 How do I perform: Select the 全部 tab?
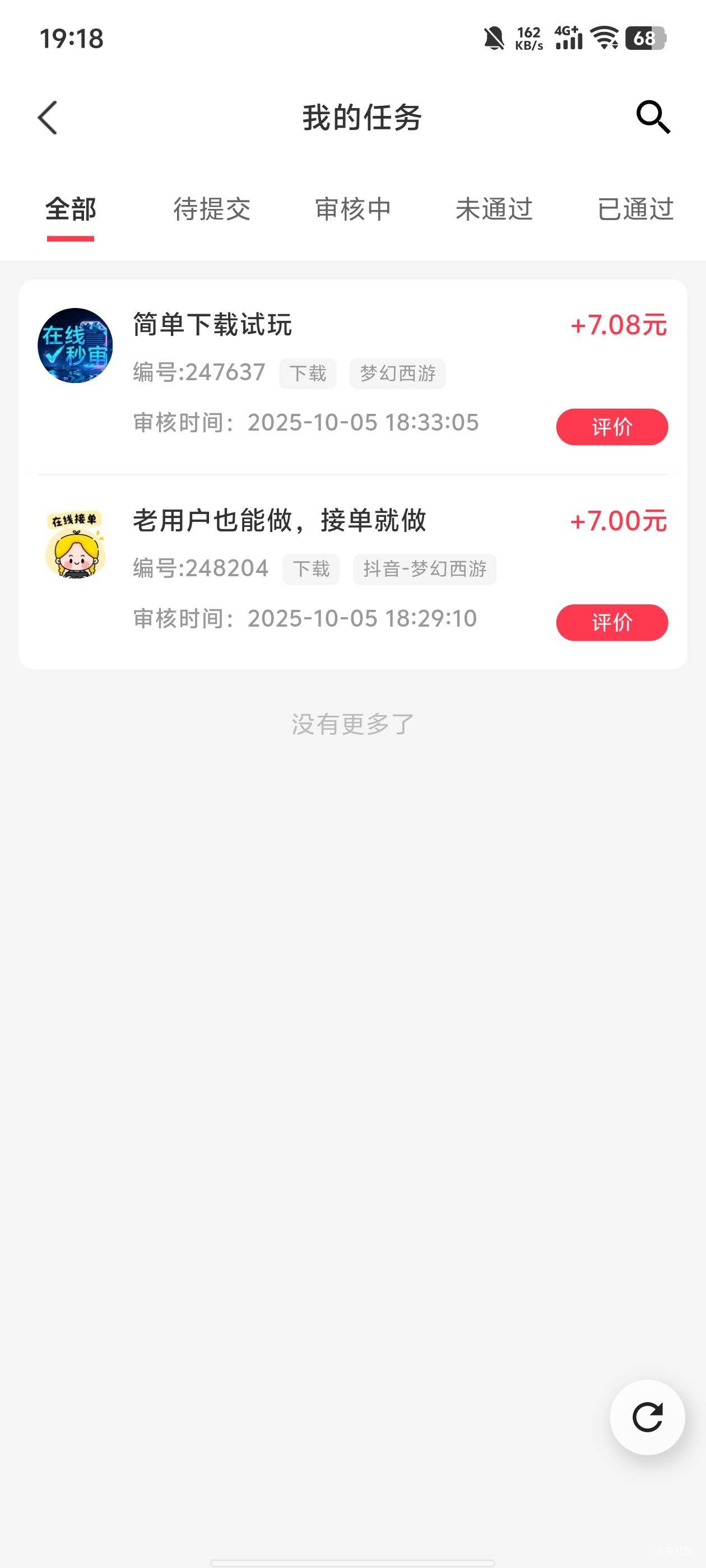coord(71,209)
